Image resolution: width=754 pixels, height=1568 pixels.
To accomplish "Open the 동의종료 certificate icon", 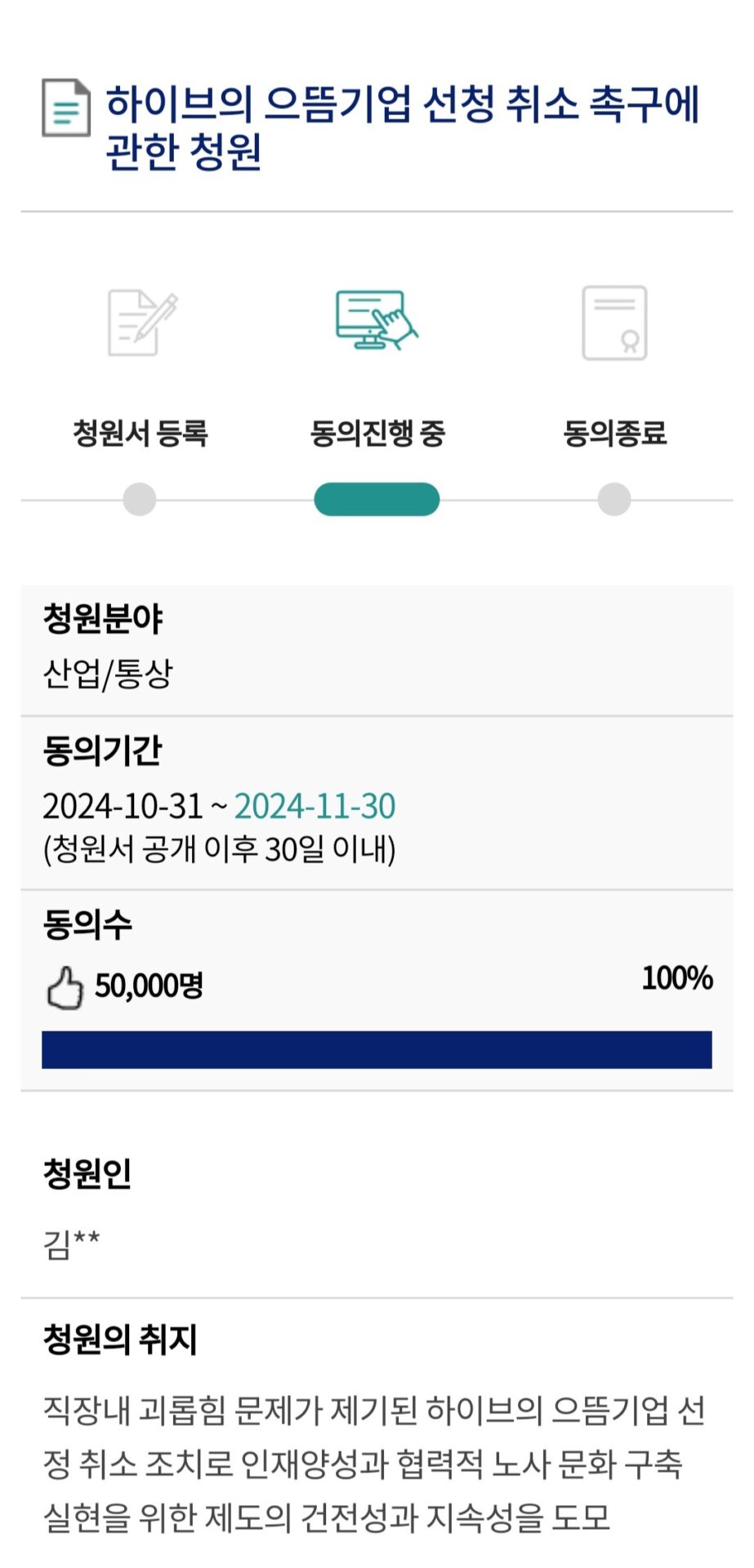I will coord(614,323).
